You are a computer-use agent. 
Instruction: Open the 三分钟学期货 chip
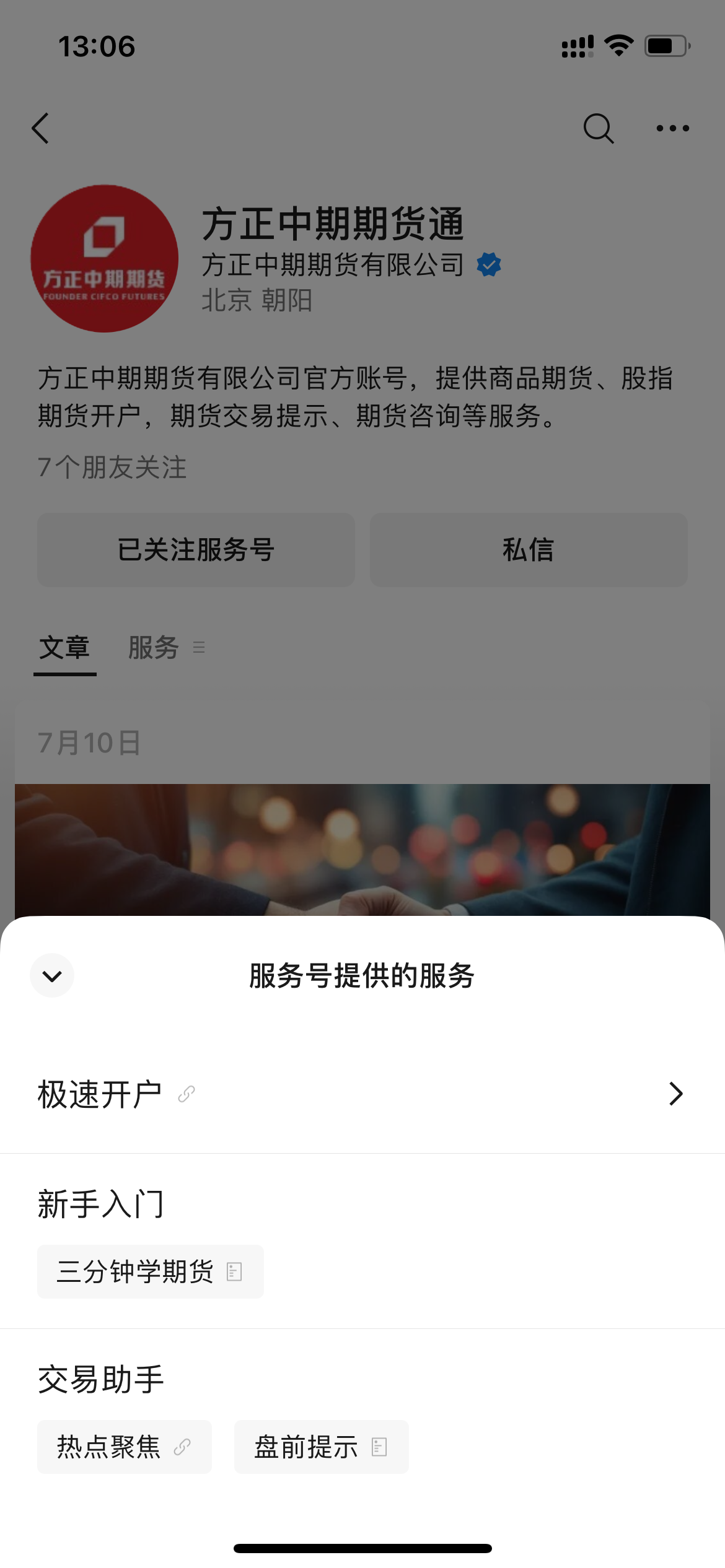click(x=151, y=1272)
